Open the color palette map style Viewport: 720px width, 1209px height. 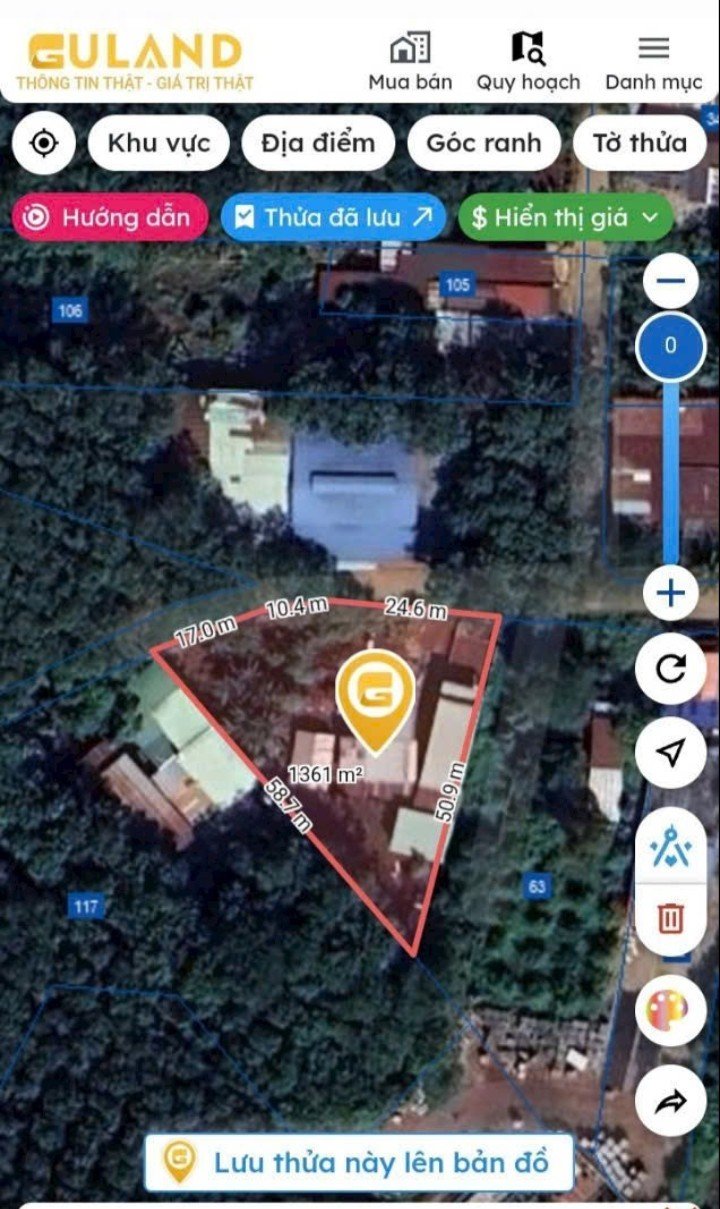[670, 1010]
